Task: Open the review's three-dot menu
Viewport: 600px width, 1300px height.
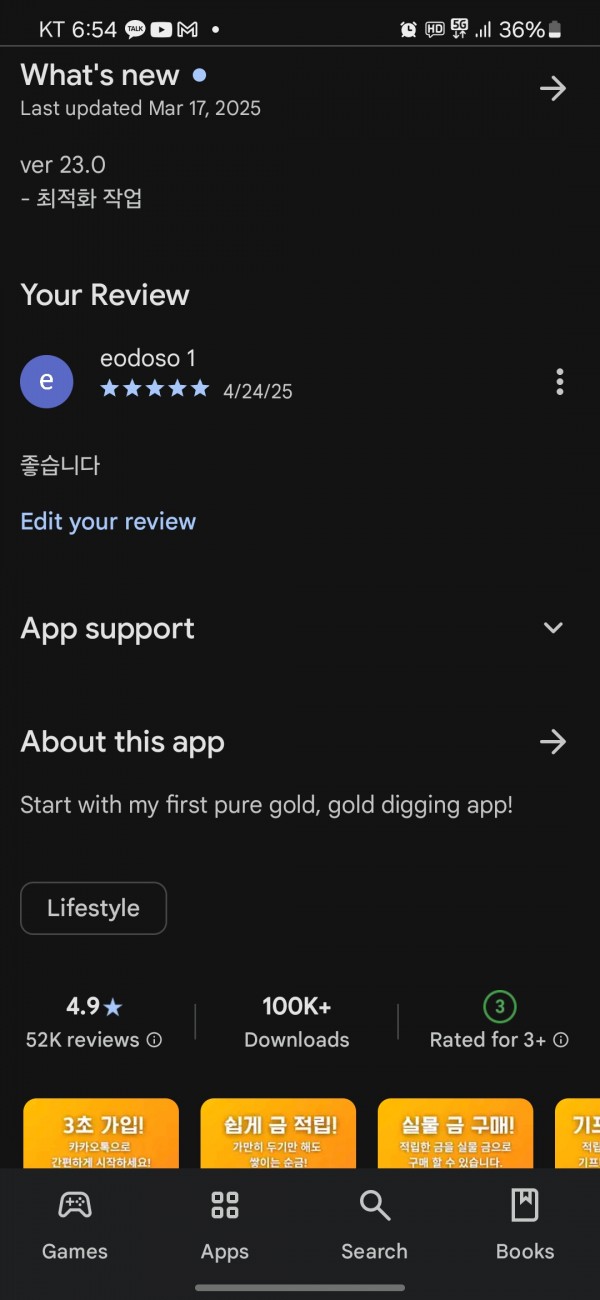Action: (x=559, y=381)
